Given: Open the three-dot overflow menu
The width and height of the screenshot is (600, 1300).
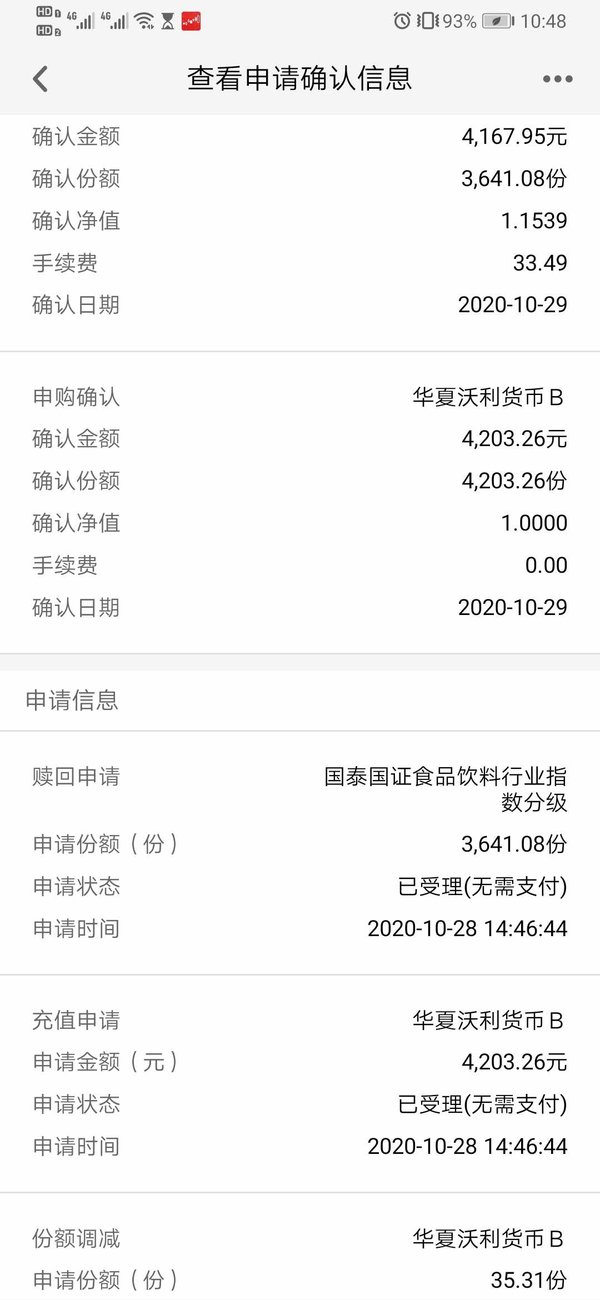Looking at the screenshot, I should click(557, 79).
